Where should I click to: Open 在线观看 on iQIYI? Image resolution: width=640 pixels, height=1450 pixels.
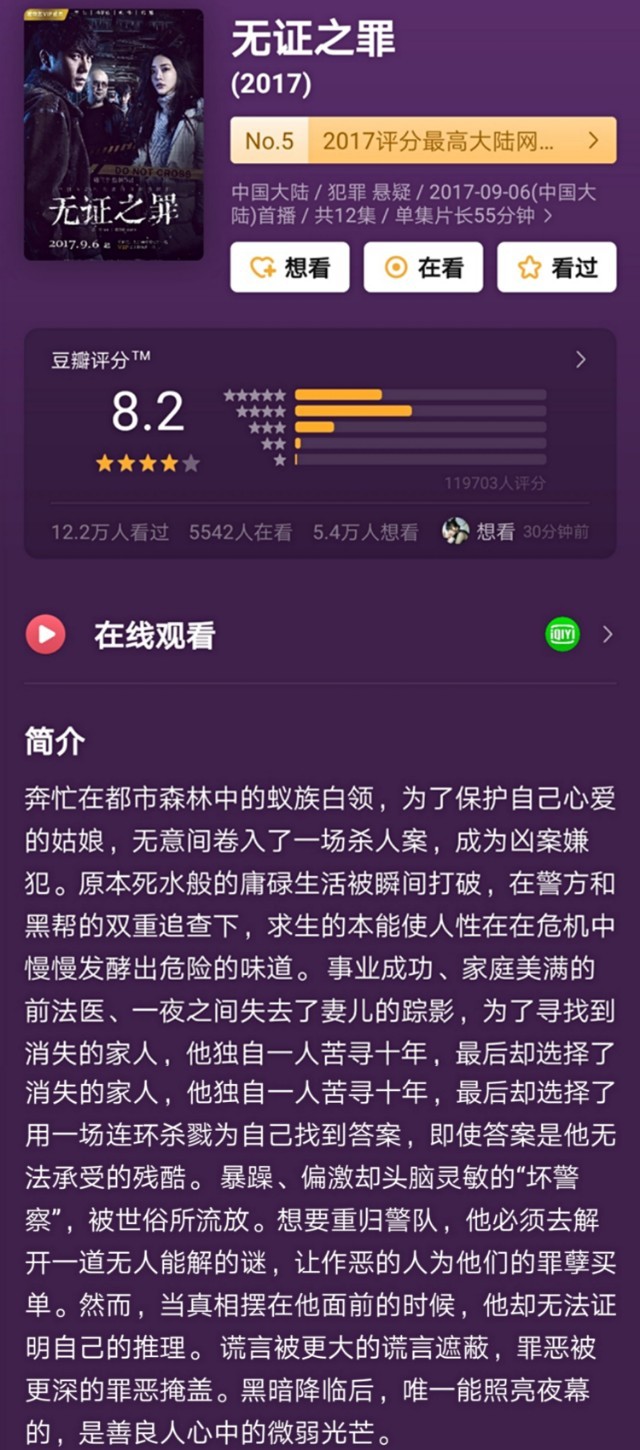point(563,635)
